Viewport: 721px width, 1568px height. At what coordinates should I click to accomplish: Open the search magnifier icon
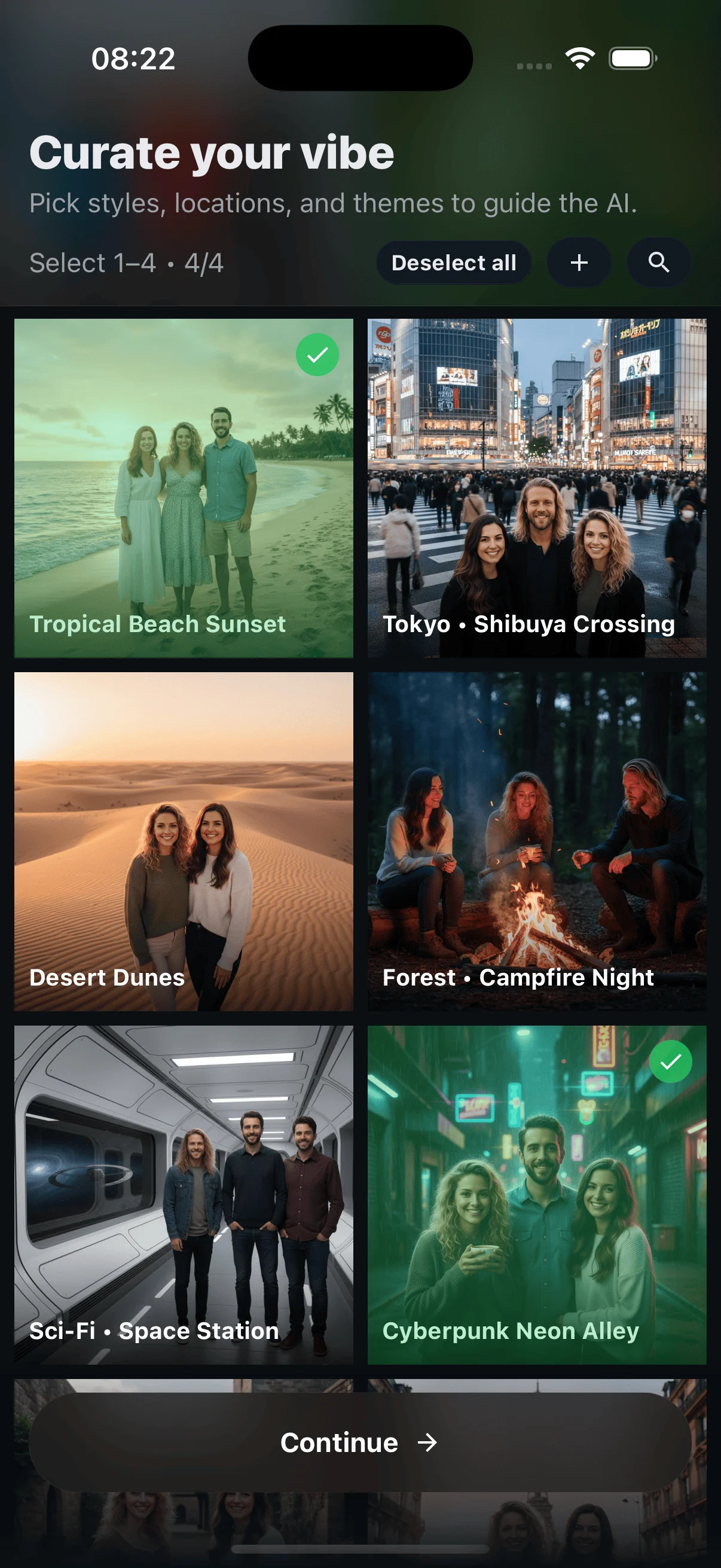click(x=658, y=263)
